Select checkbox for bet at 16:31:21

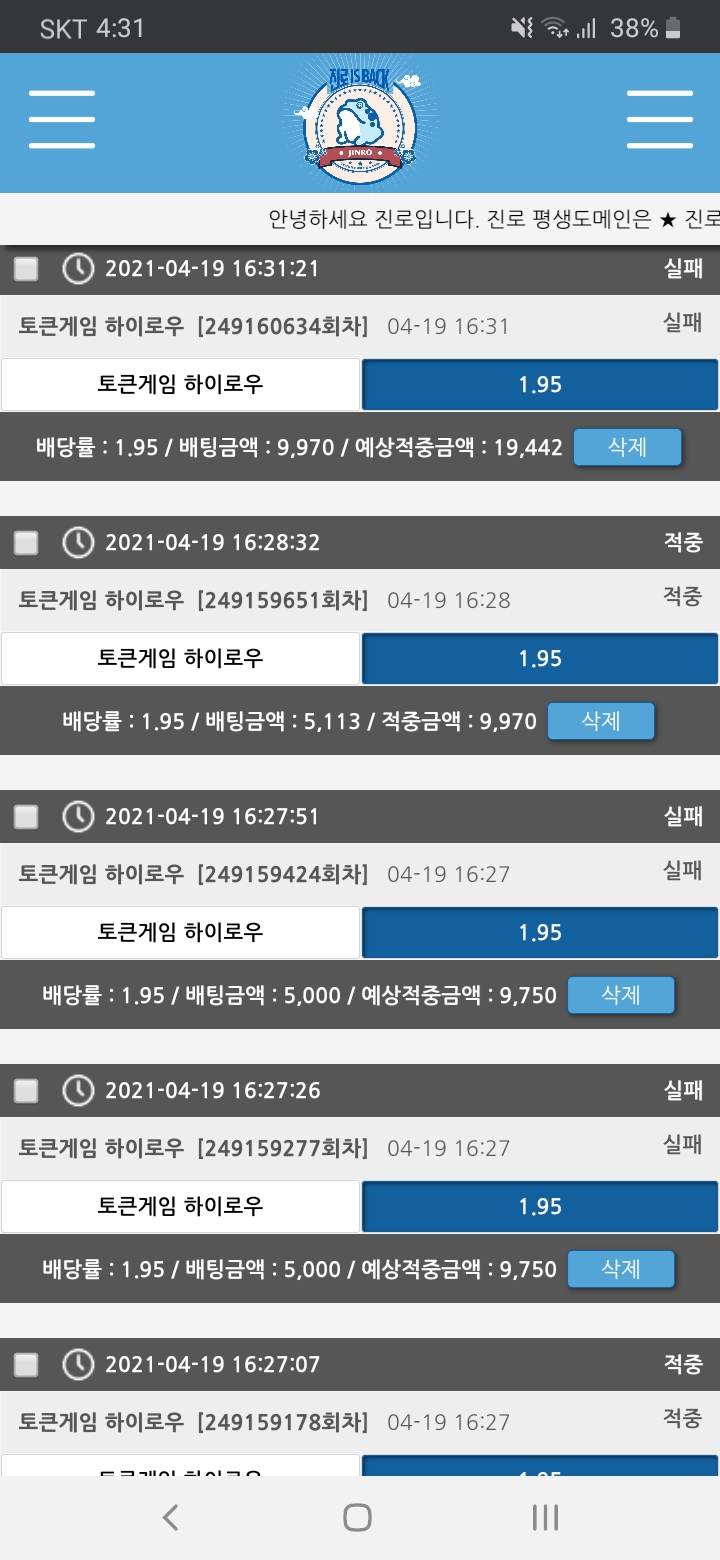coord(27,269)
